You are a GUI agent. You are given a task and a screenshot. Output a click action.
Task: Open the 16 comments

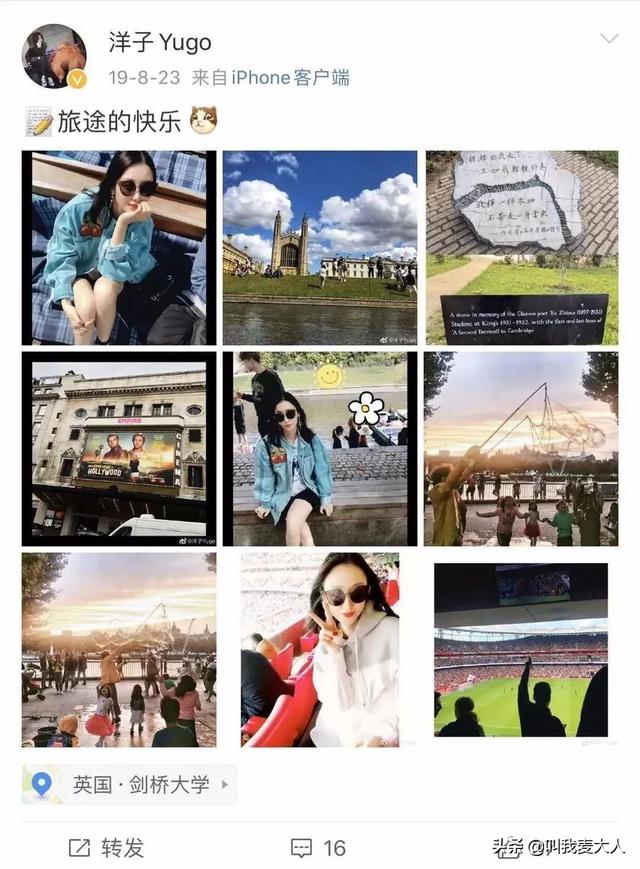coord(318,848)
